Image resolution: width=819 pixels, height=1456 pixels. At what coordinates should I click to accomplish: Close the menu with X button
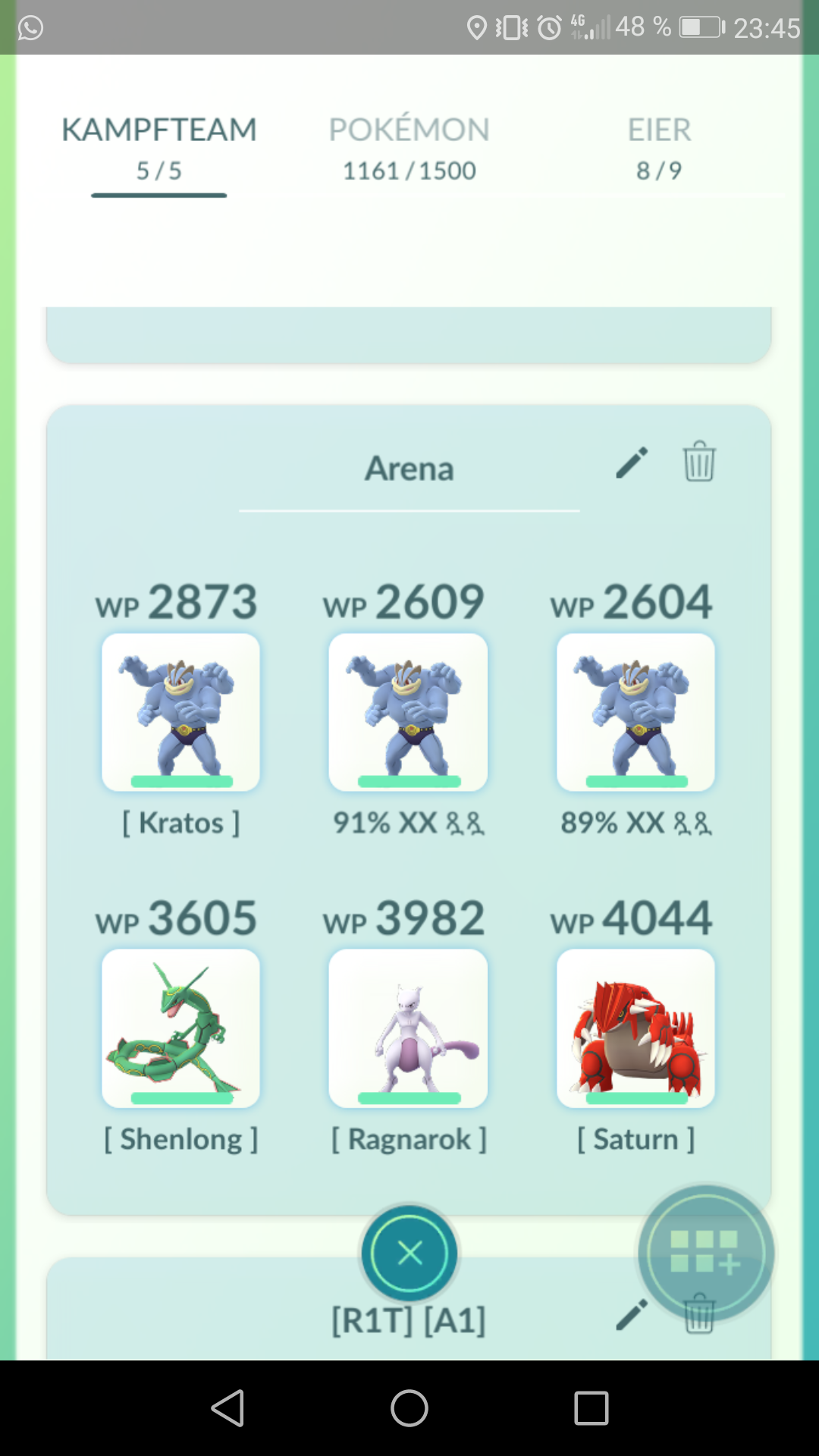click(409, 1254)
